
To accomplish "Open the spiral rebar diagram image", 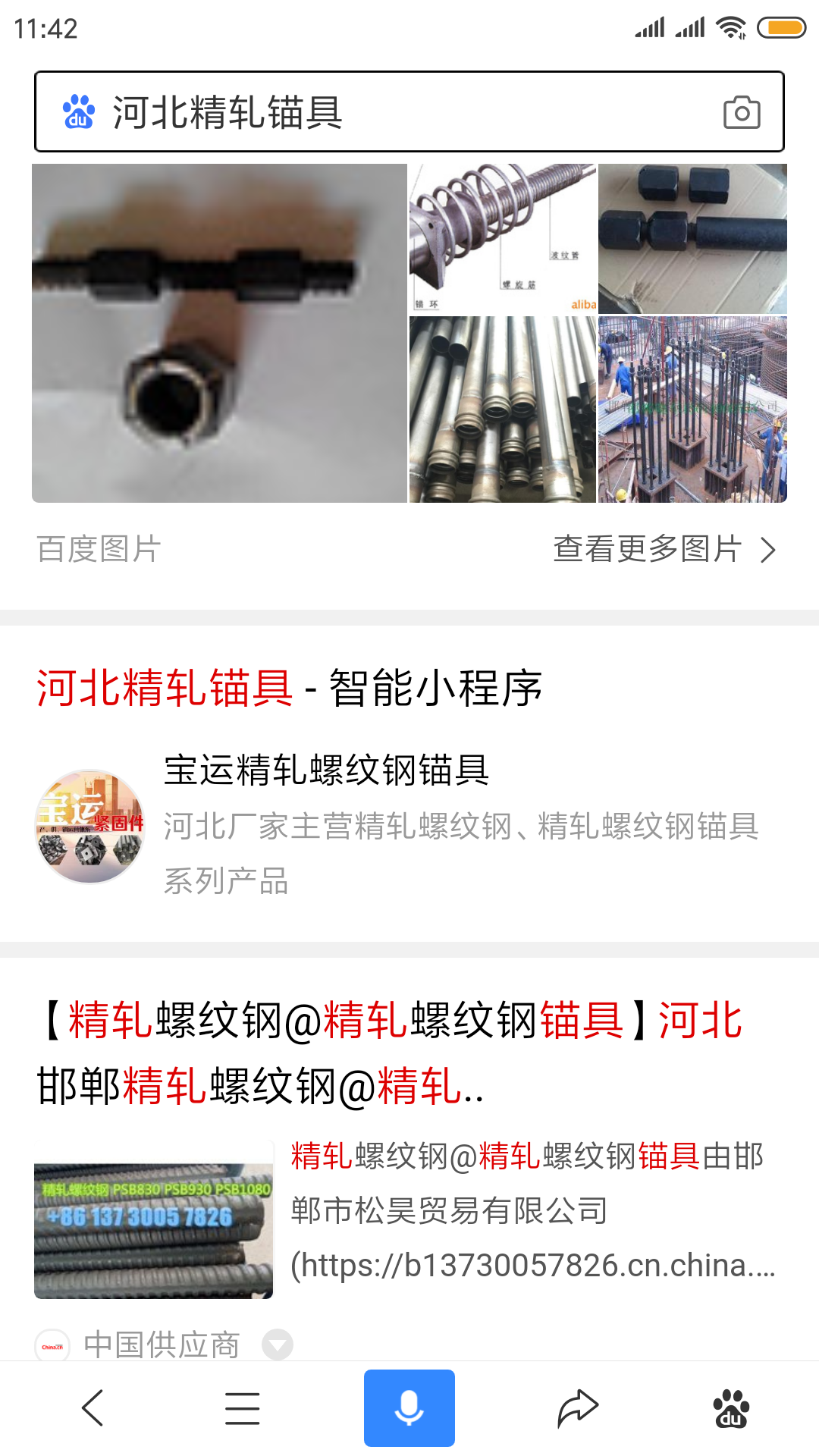I will [503, 238].
